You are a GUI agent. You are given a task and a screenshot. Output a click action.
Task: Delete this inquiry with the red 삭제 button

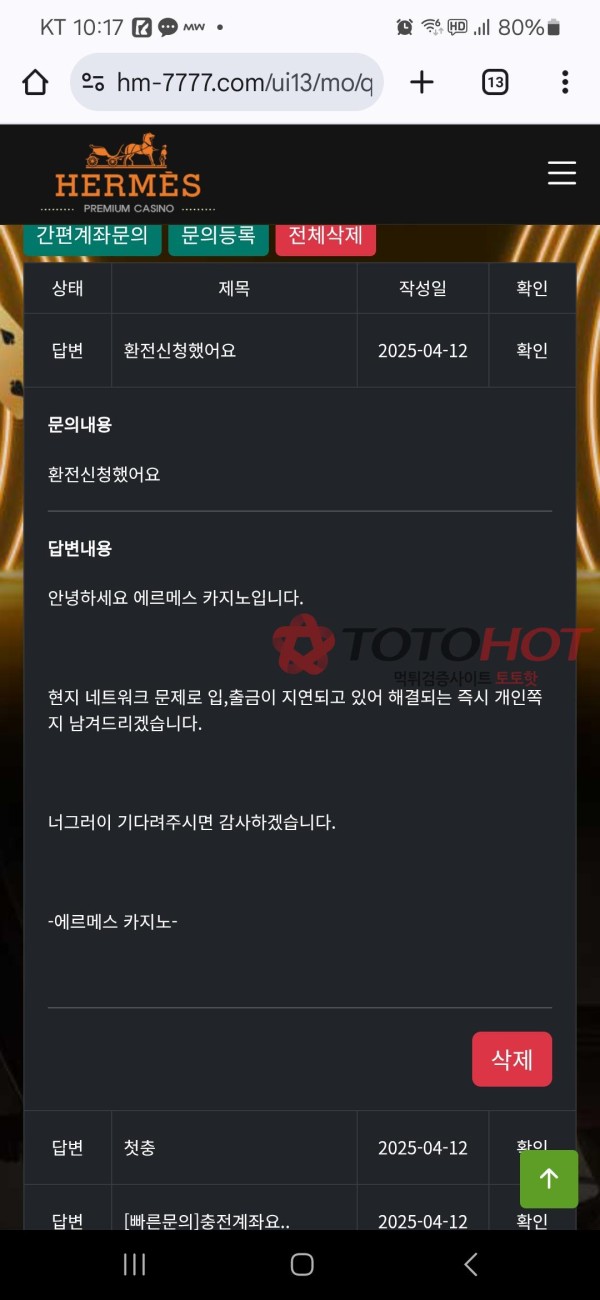pos(511,1059)
